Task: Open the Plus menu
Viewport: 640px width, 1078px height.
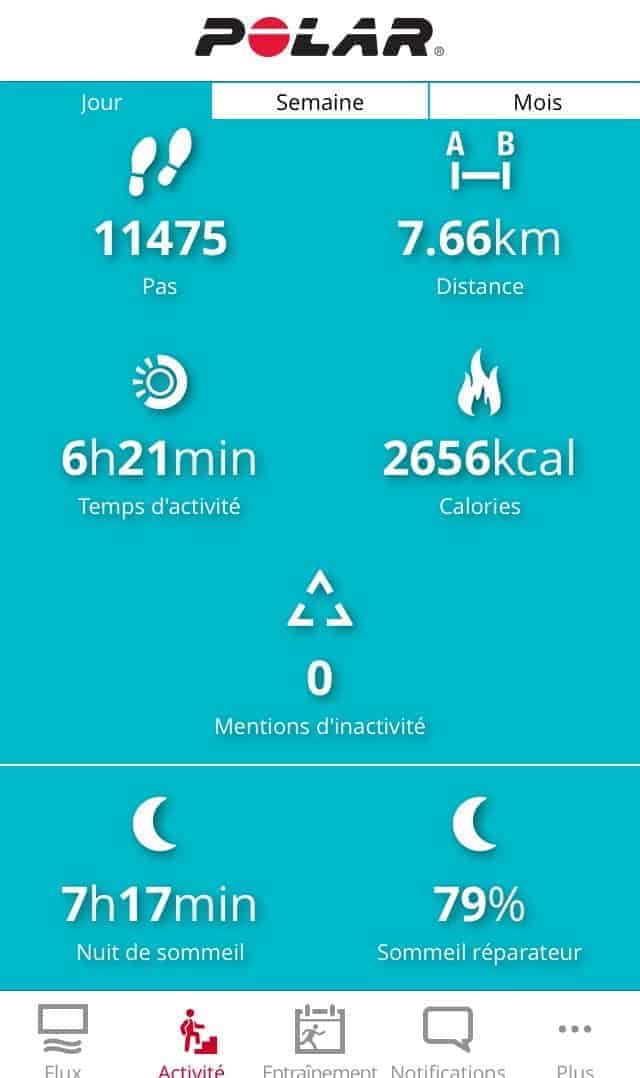Action: [575, 1038]
